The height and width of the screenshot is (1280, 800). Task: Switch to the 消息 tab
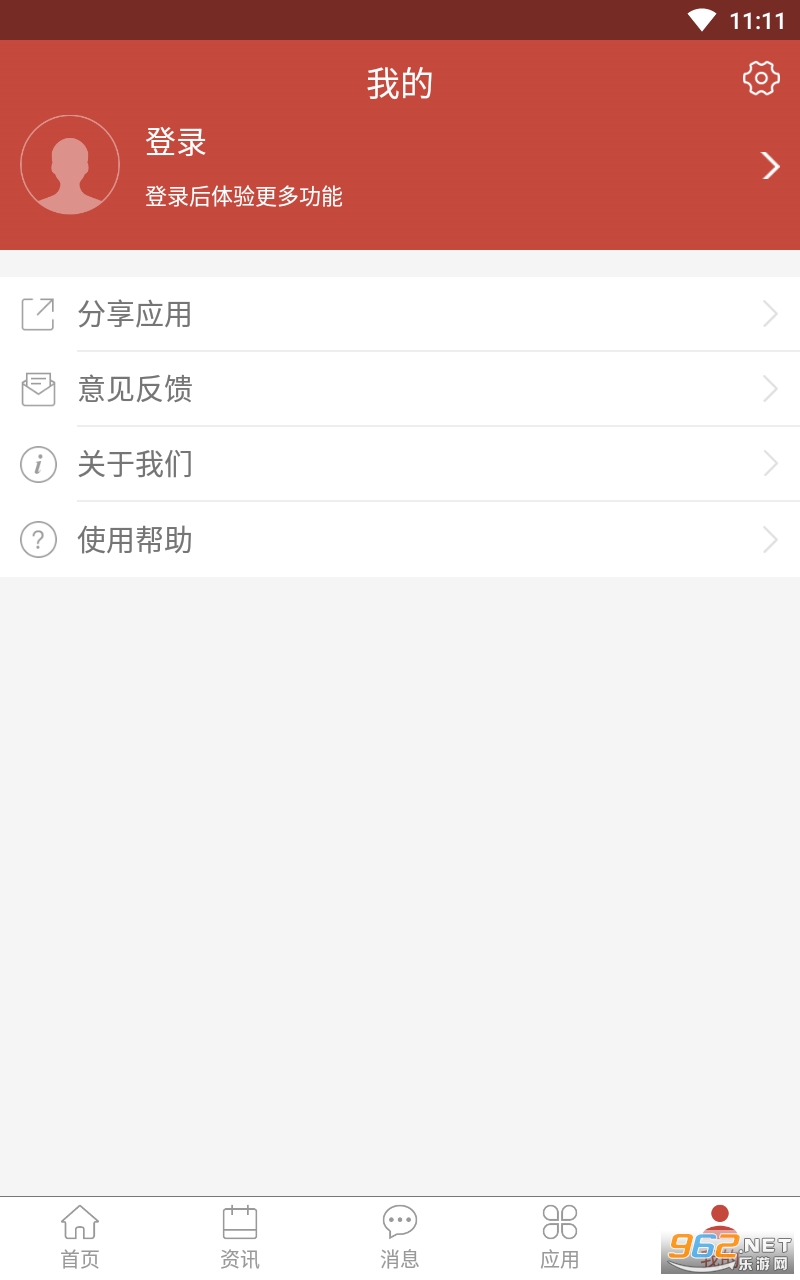[x=400, y=1237]
